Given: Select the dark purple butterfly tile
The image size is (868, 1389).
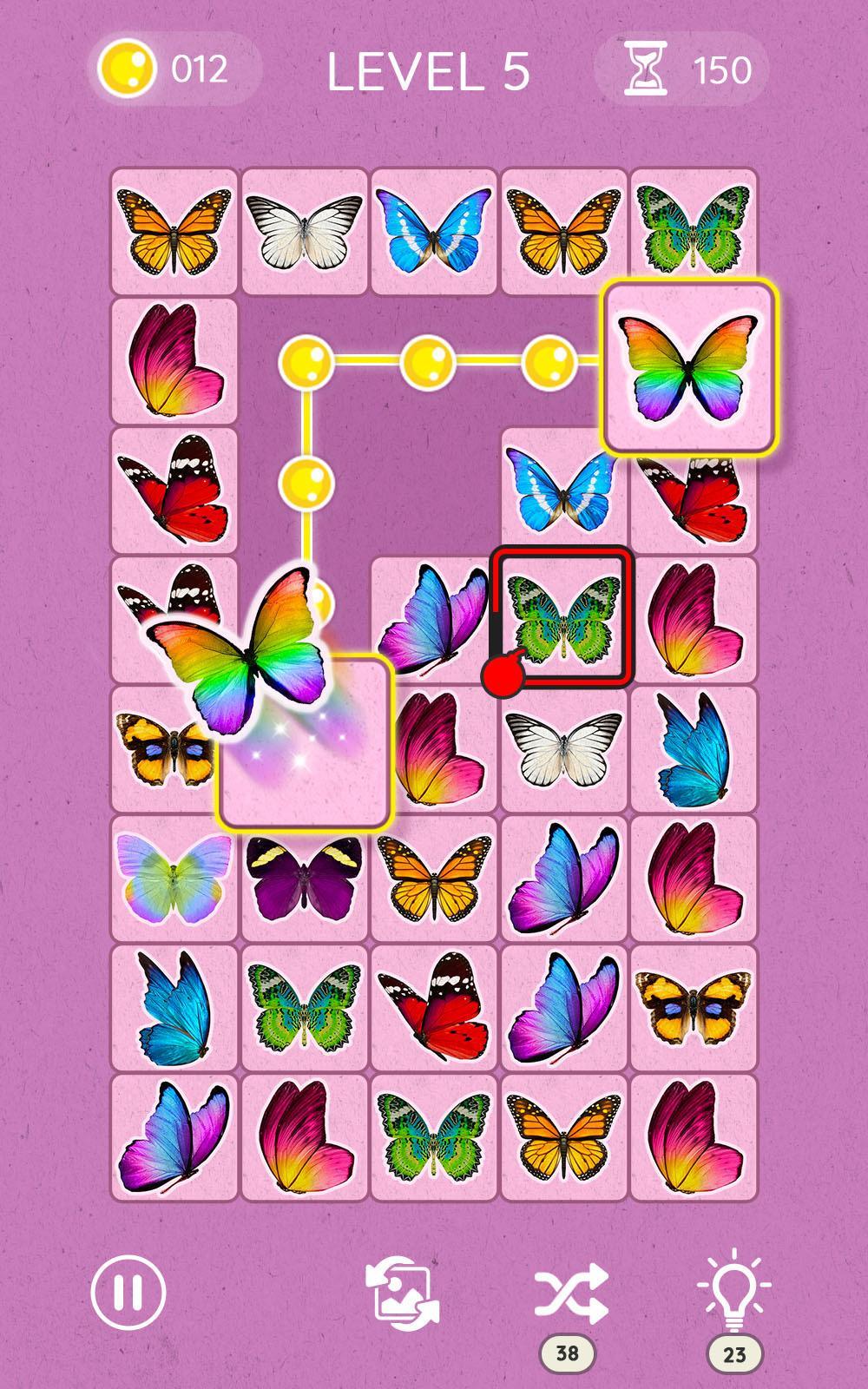Looking at the screenshot, I should tap(304, 878).
